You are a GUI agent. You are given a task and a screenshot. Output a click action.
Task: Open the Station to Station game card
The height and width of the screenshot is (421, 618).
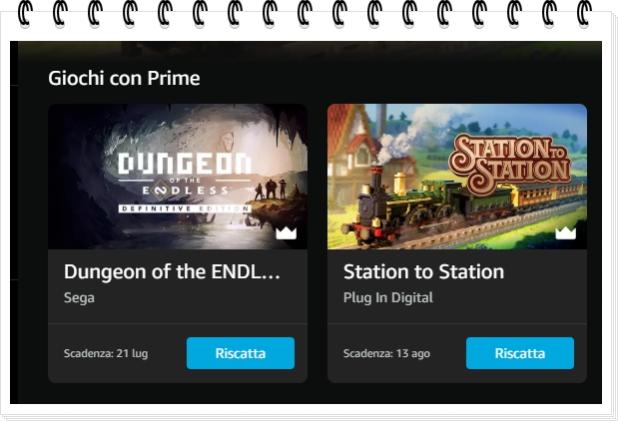pyautogui.click(x=456, y=177)
